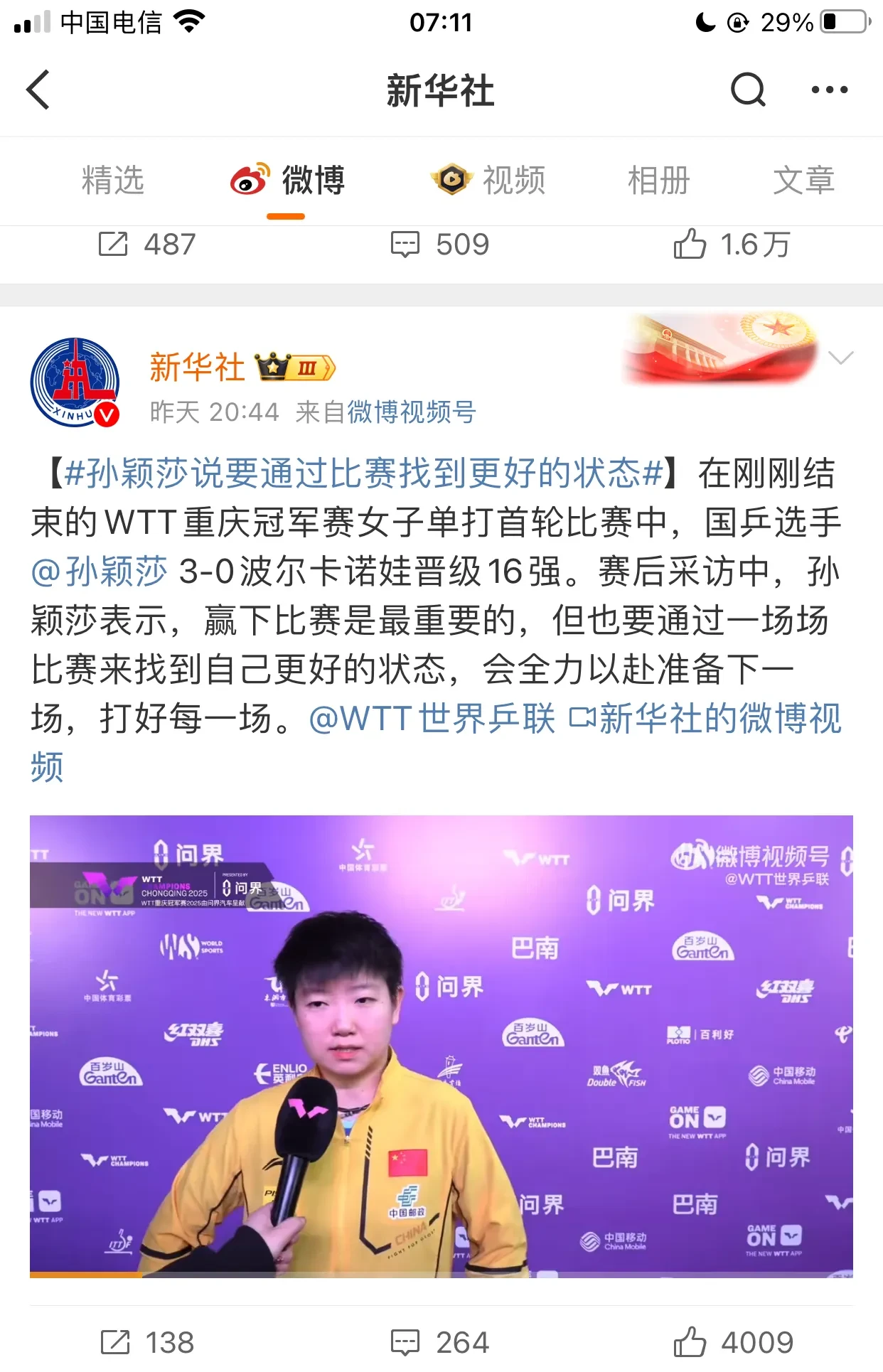The height and width of the screenshot is (1372, 883).
Task: Switch to the 视频 tab
Action: pos(489,180)
